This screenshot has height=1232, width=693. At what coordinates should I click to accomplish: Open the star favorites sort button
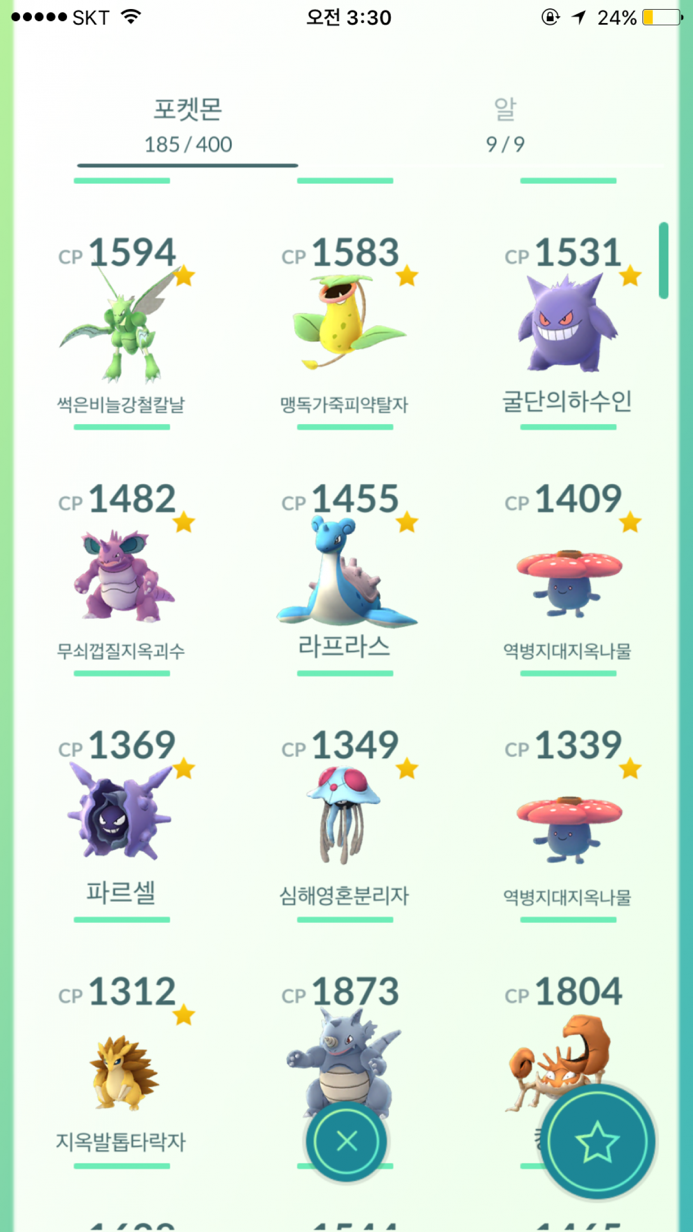pyautogui.click(x=598, y=1142)
